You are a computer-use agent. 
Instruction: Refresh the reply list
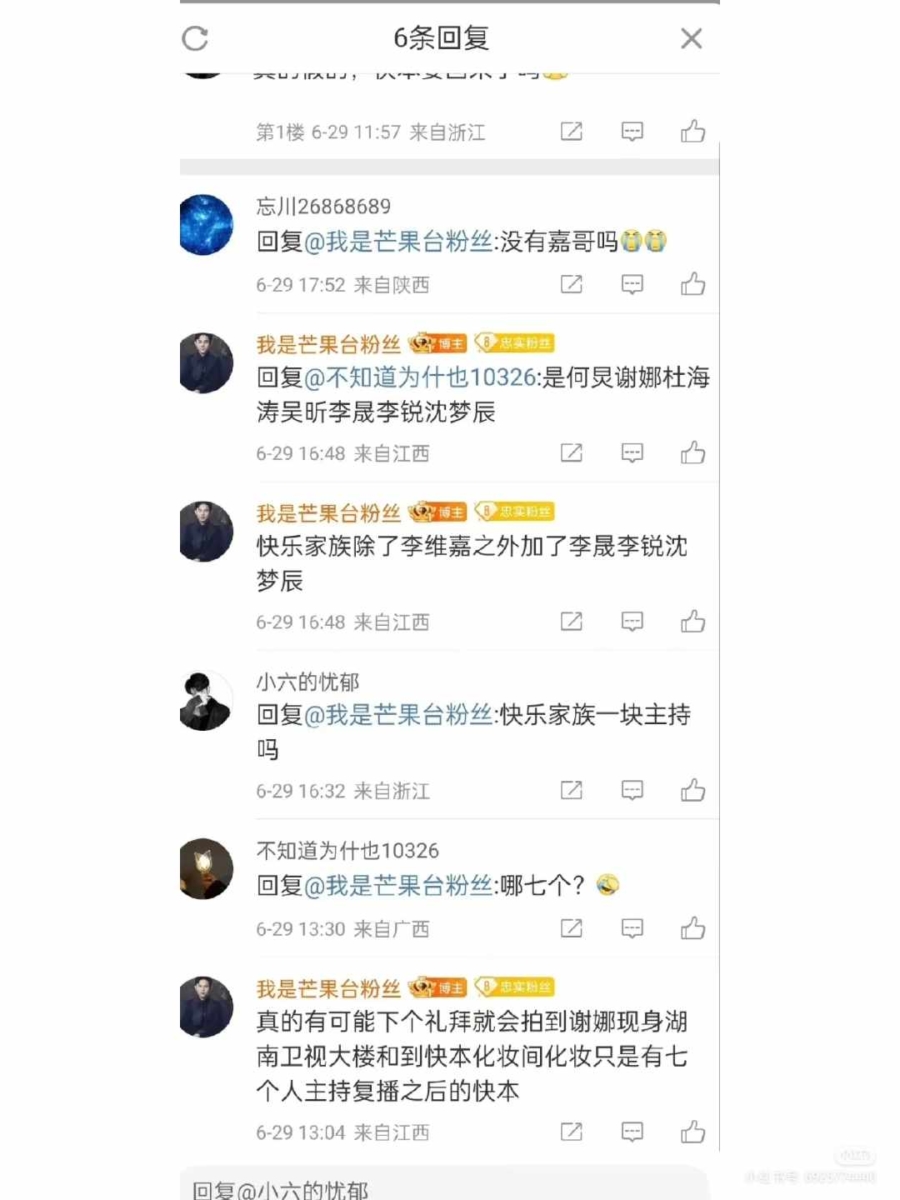click(196, 38)
